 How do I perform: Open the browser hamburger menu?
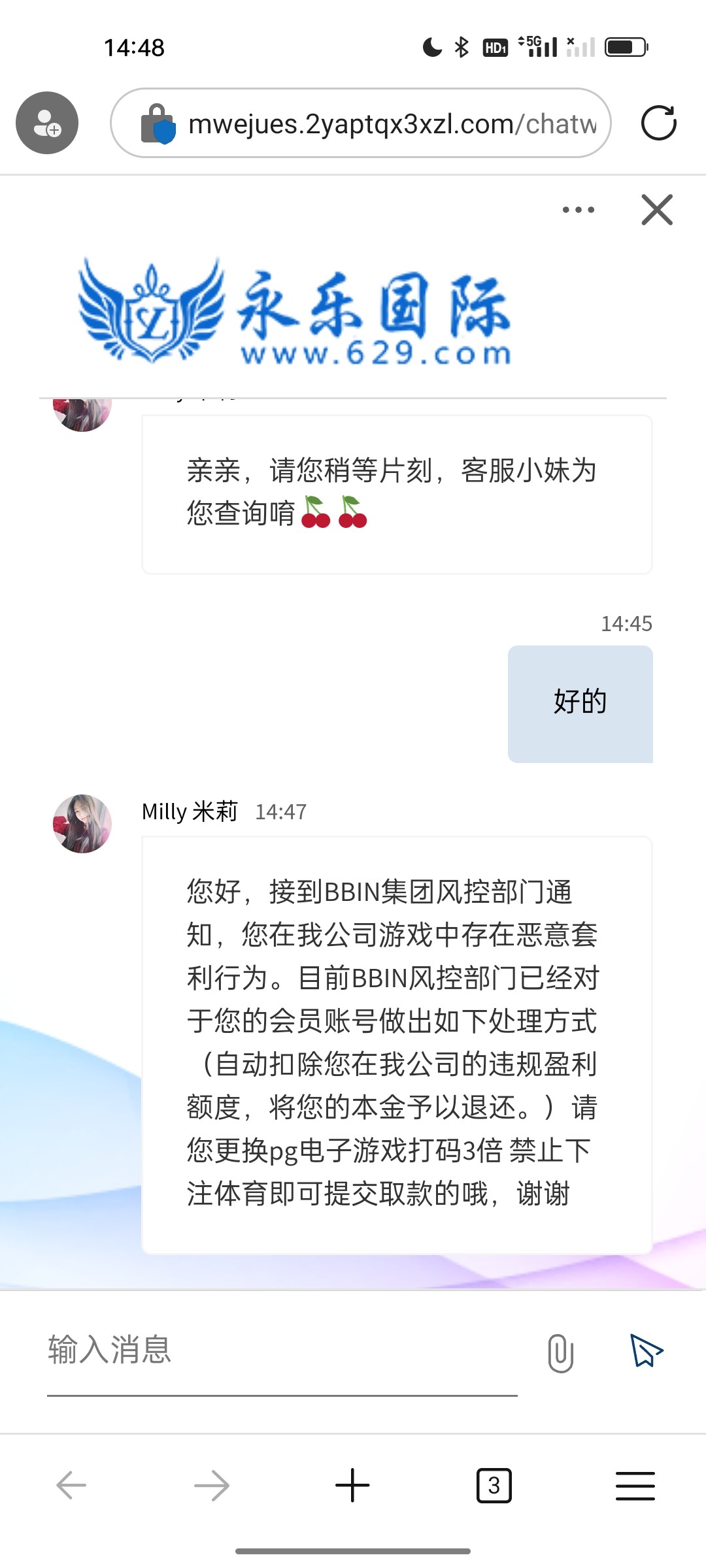click(x=634, y=1484)
